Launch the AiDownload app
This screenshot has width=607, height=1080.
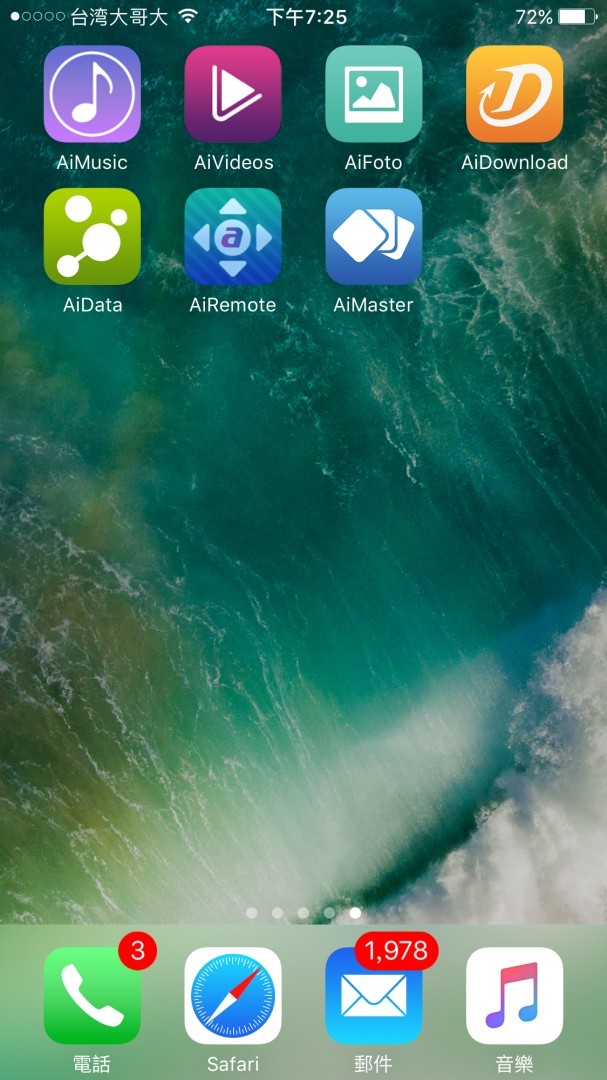coord(514,94)
